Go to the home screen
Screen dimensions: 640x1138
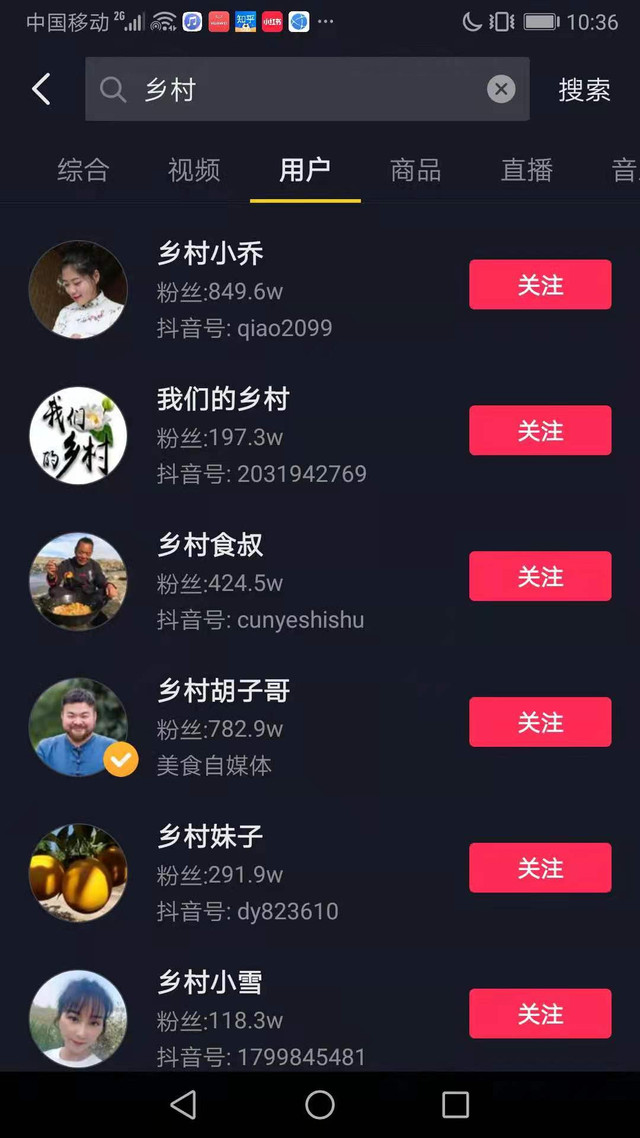[x=320, y=1104]
